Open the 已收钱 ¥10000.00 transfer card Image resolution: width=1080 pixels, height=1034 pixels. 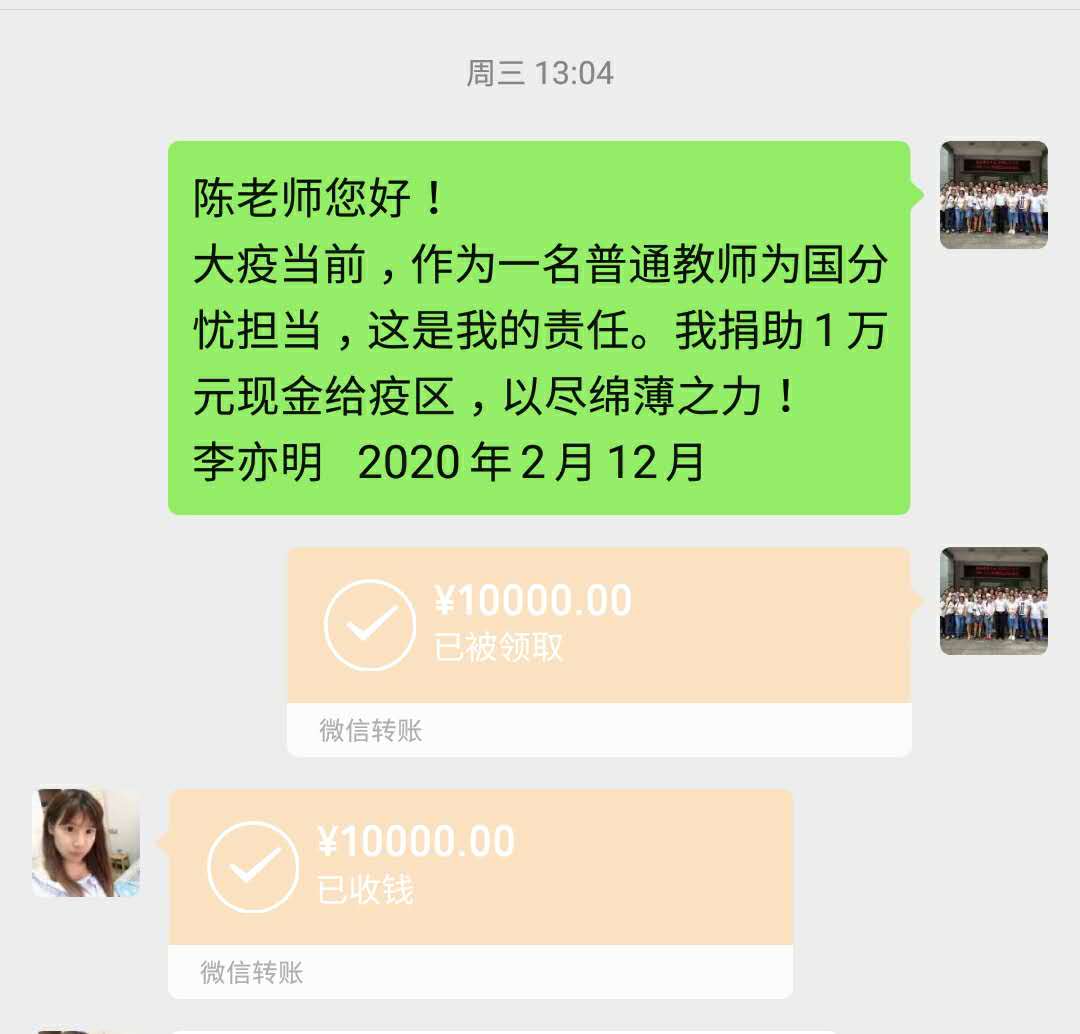pos(480,868)
